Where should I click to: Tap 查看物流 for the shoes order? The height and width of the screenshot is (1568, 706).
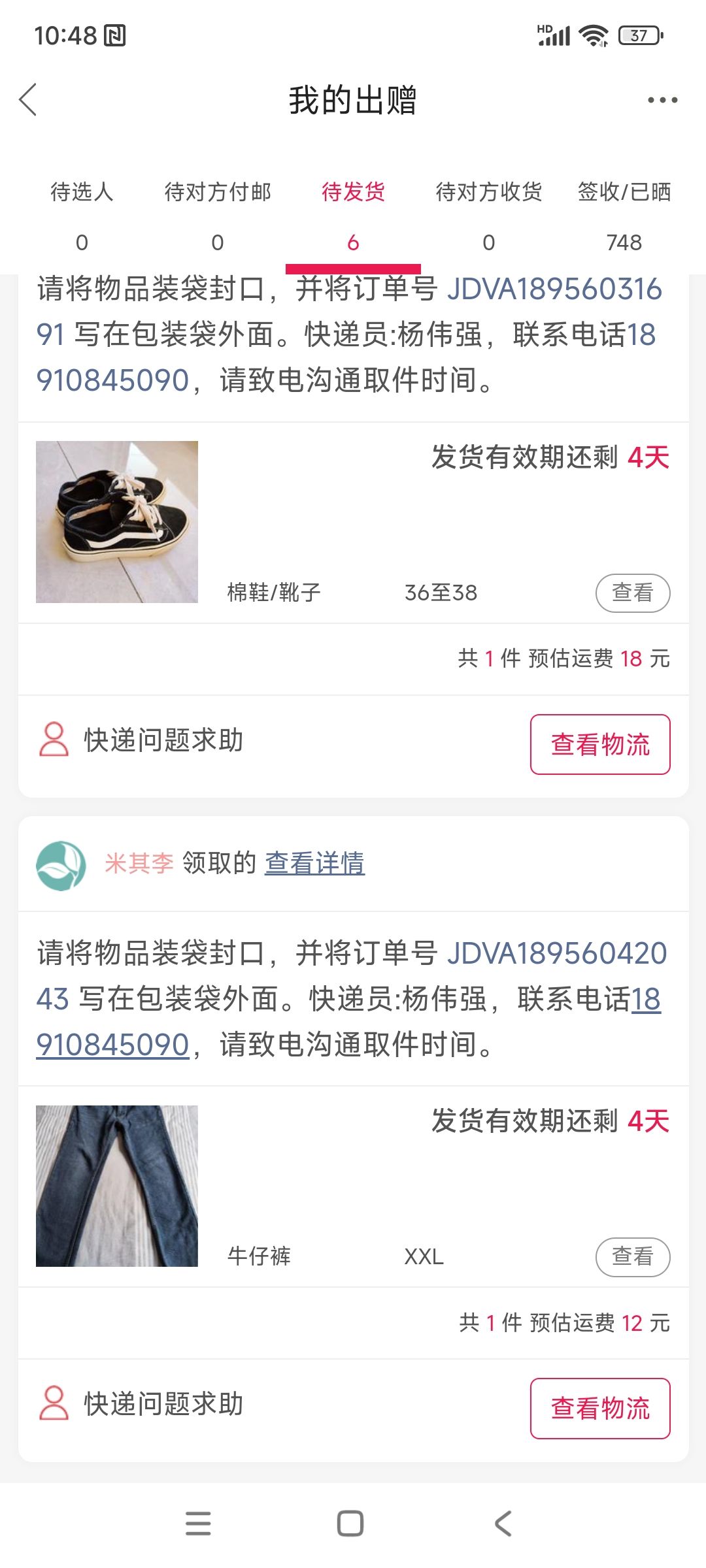pyautogui.click(x=600, y=744)
